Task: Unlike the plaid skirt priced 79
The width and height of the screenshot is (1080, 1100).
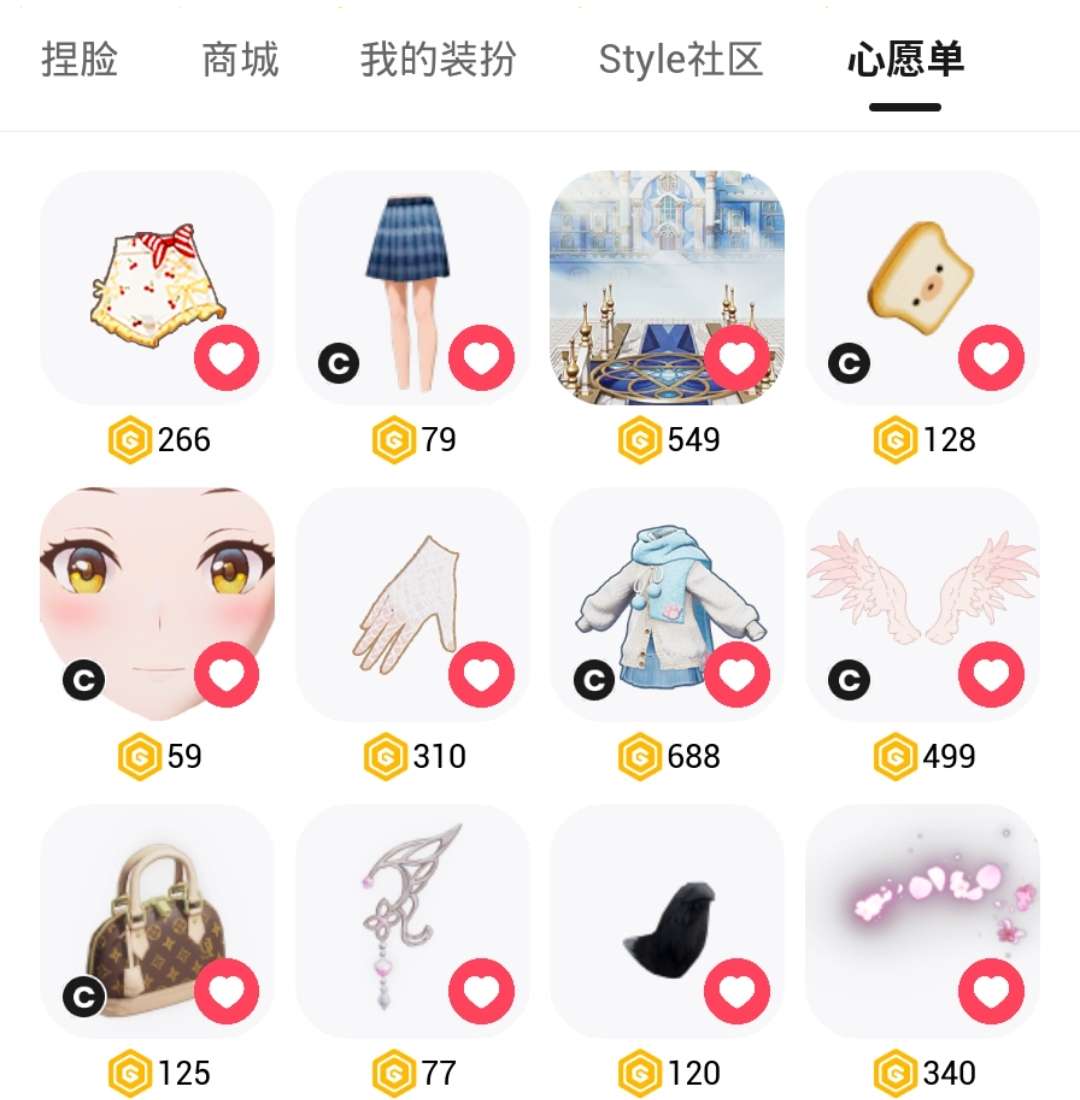Action: pos(481,358)
